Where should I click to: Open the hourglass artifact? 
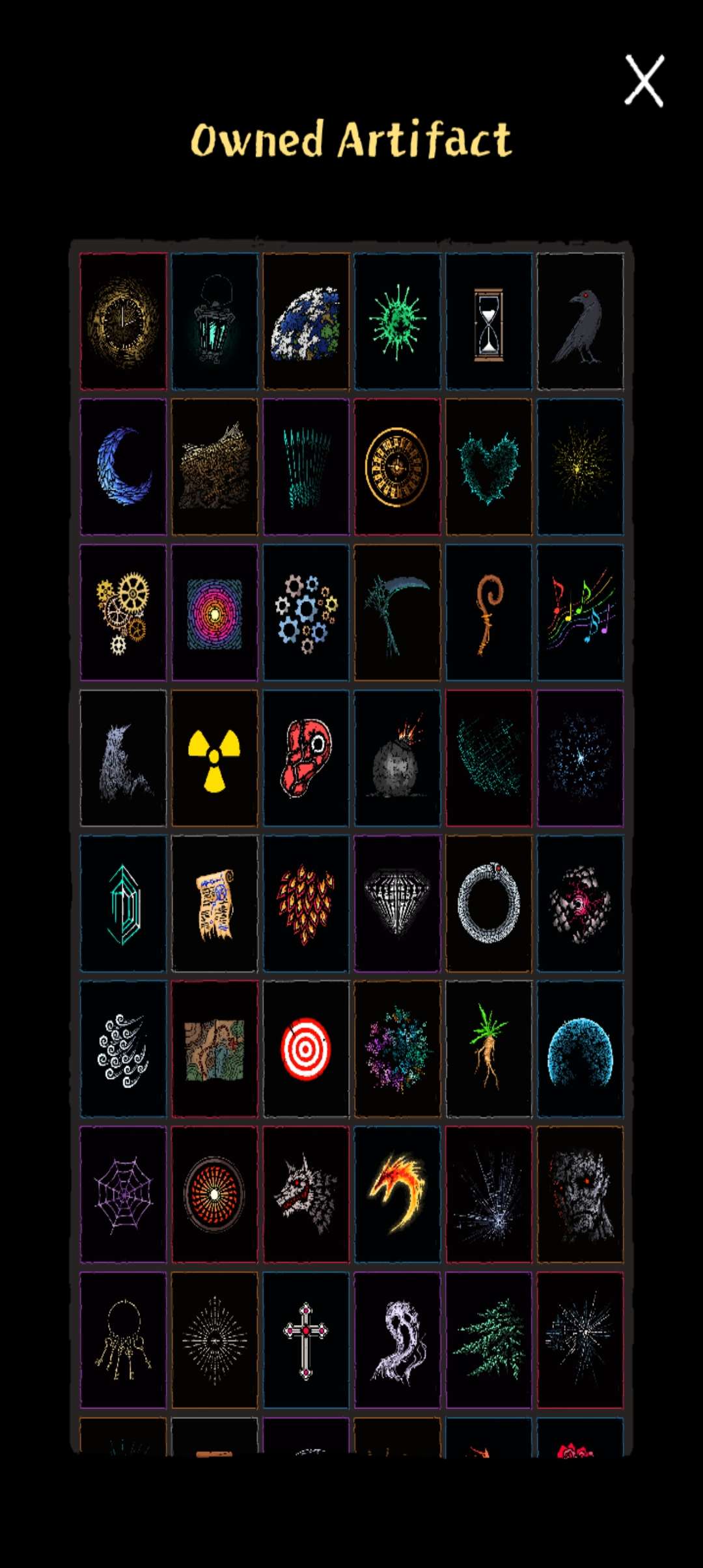[x=488, y=322]
